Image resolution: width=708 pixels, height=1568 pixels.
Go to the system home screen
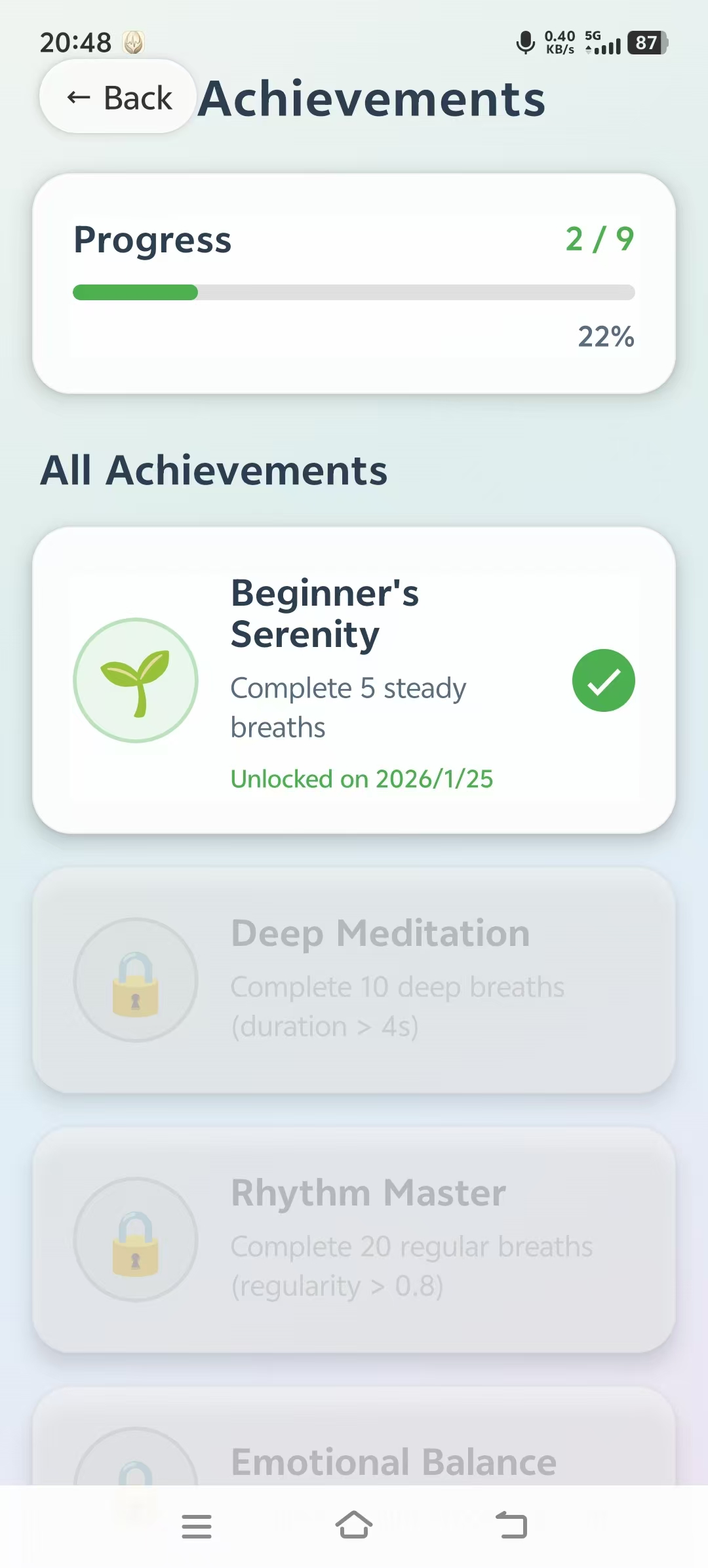point(354,1526)
